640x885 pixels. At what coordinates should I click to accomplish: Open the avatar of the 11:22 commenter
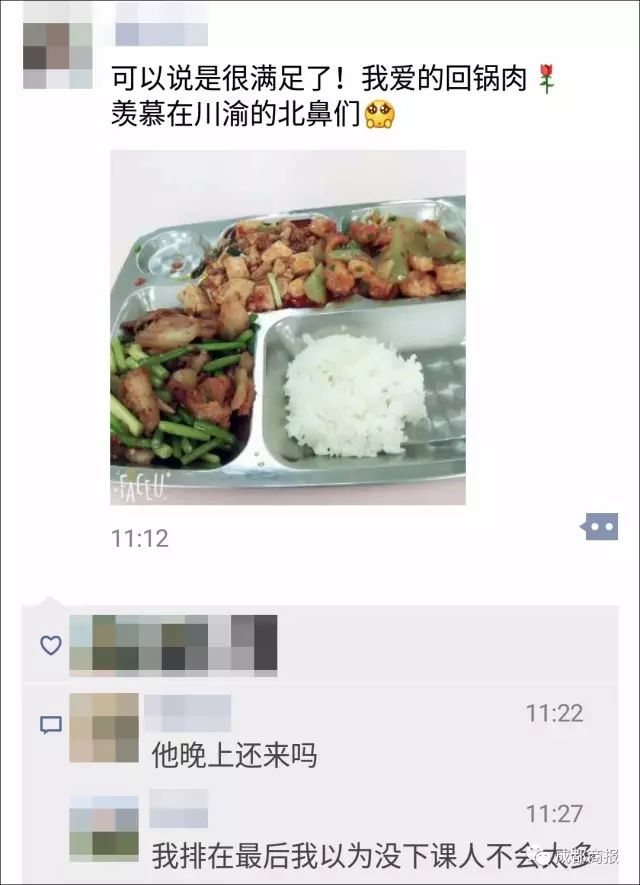104,728
